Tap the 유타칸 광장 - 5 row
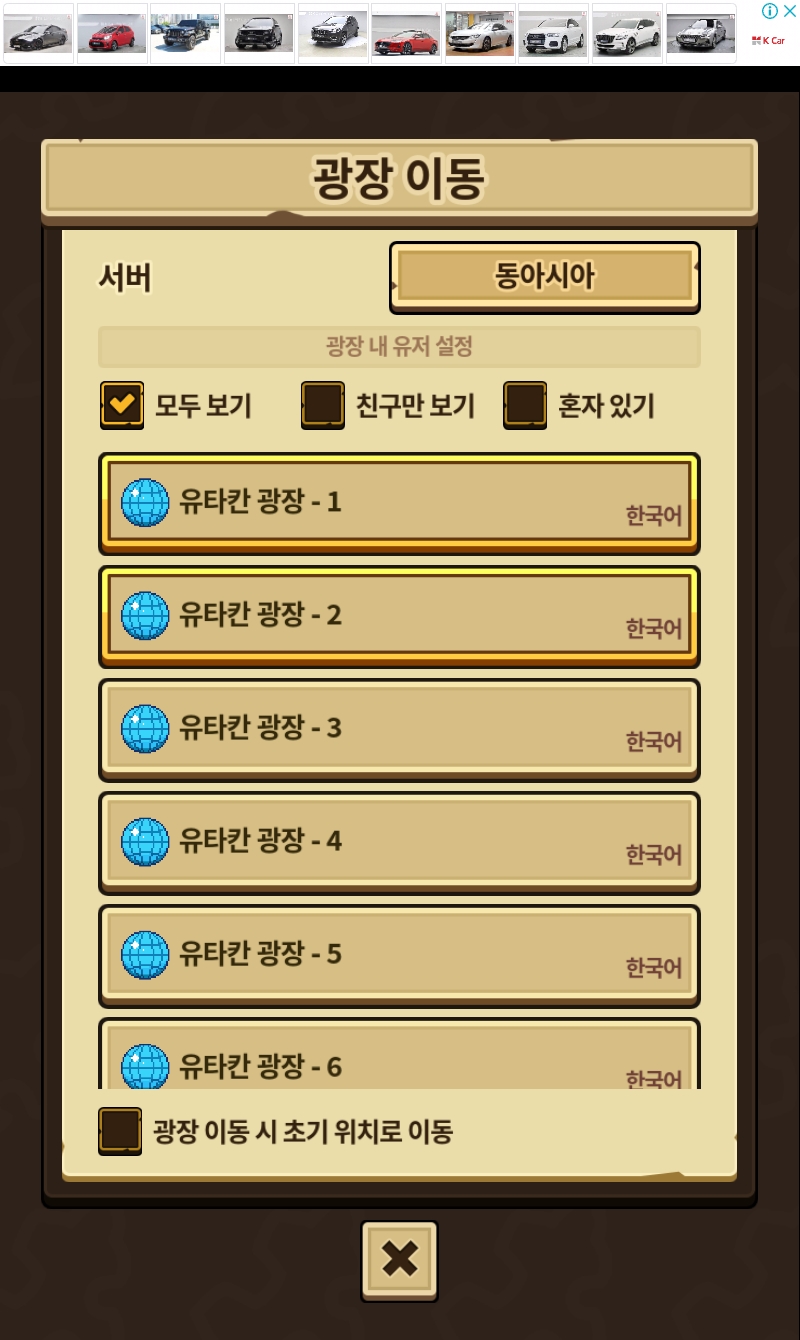 tap(399, 955)
